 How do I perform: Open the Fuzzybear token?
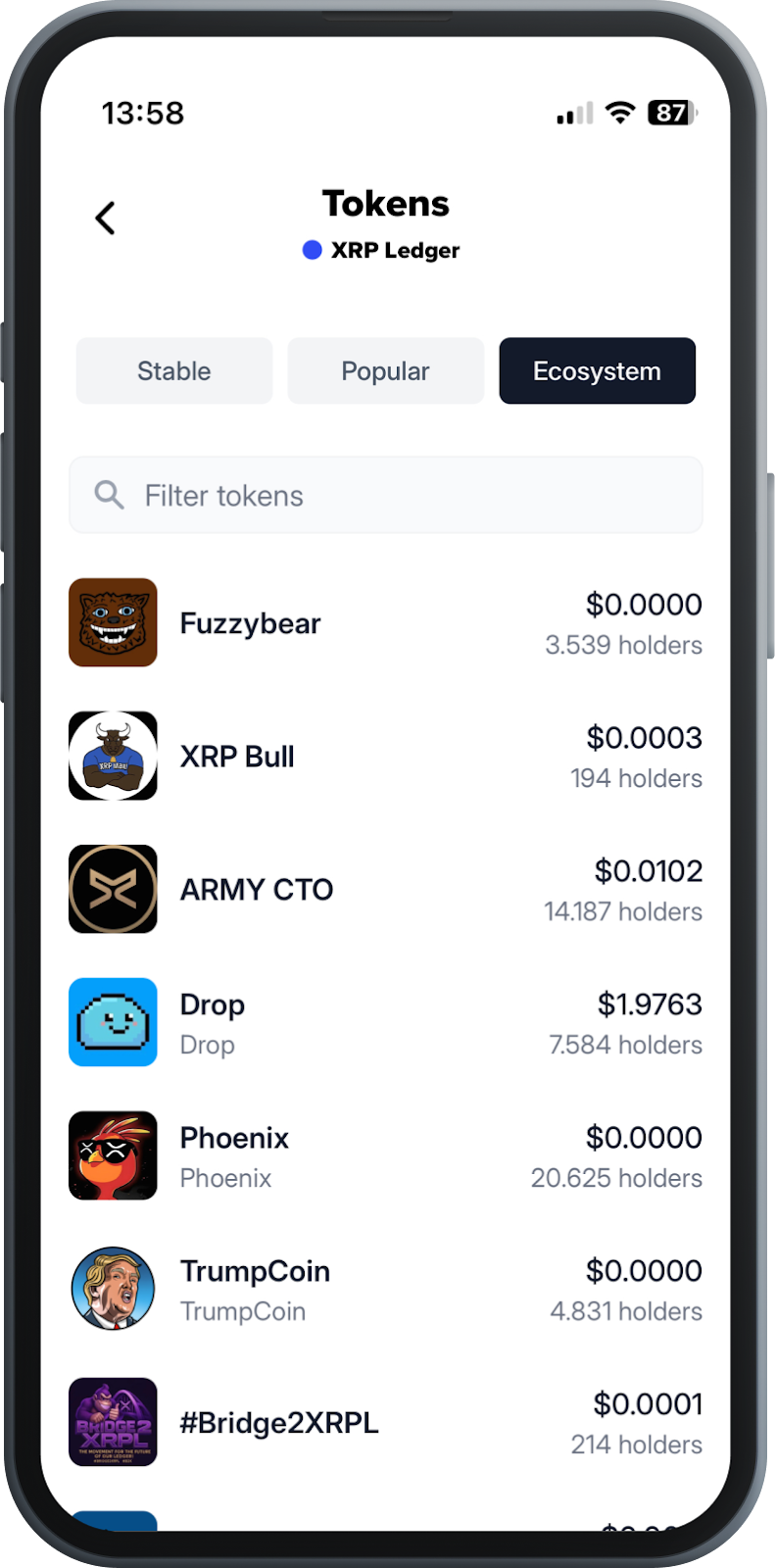385,623
